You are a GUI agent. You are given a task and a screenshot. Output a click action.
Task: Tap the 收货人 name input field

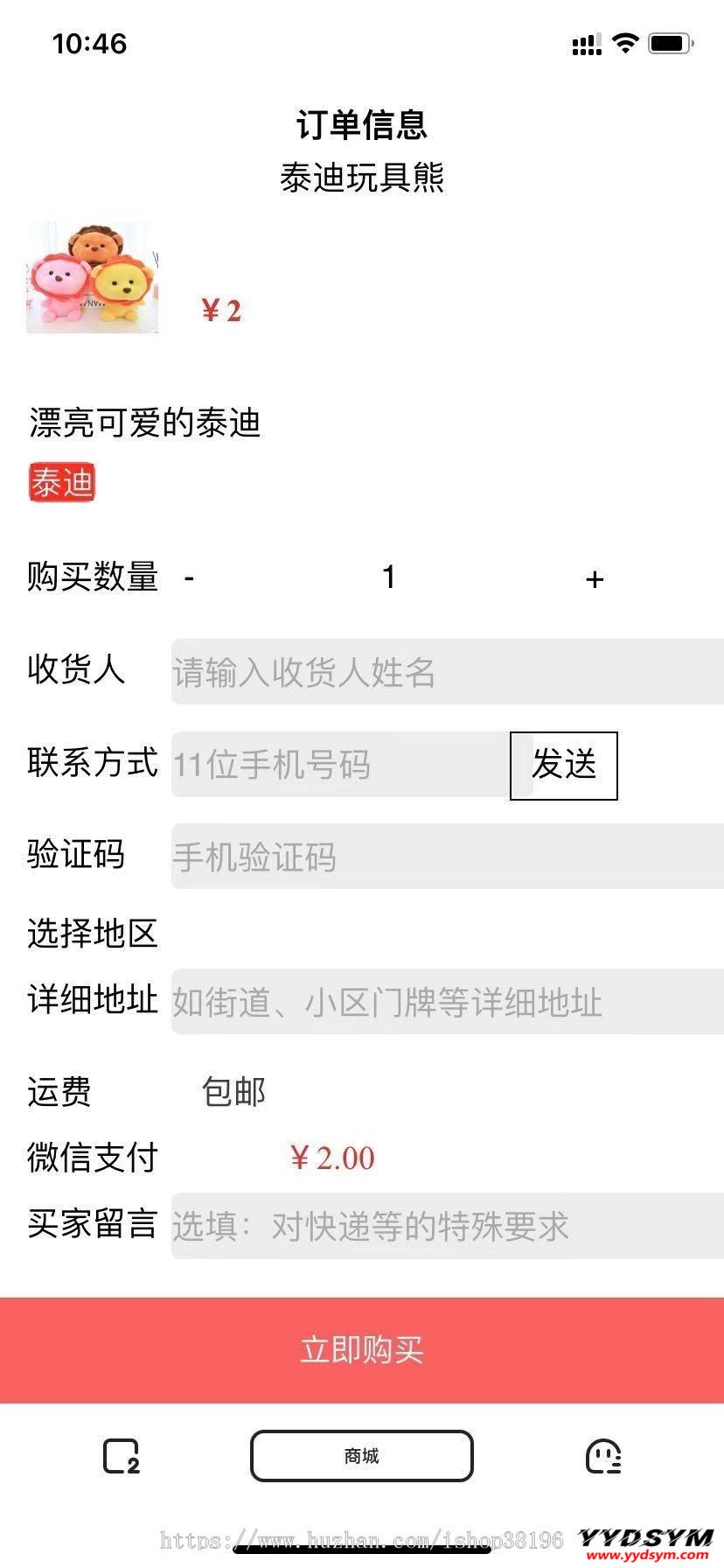[x=446, y=672]
